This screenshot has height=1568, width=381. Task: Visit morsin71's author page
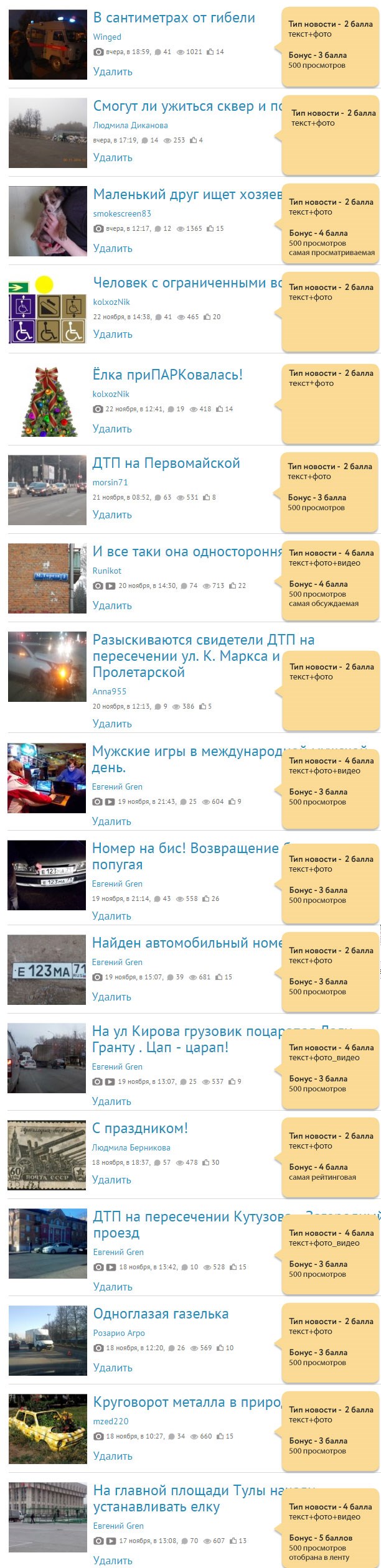[x=110, y=482]
